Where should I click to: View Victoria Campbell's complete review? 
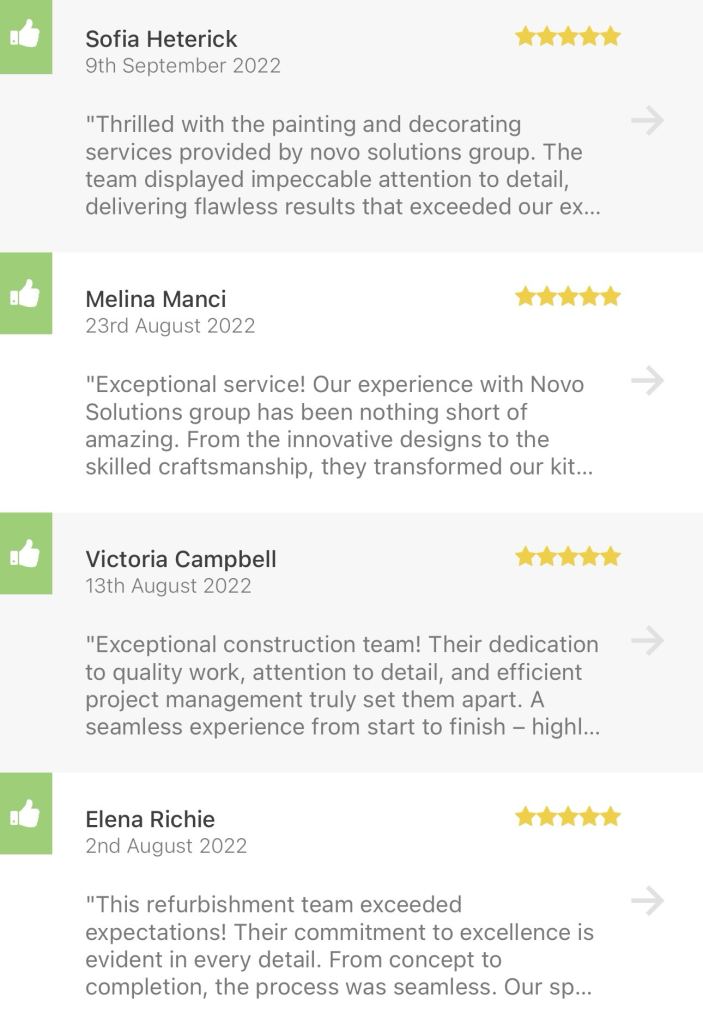click(x=647, y=641)
